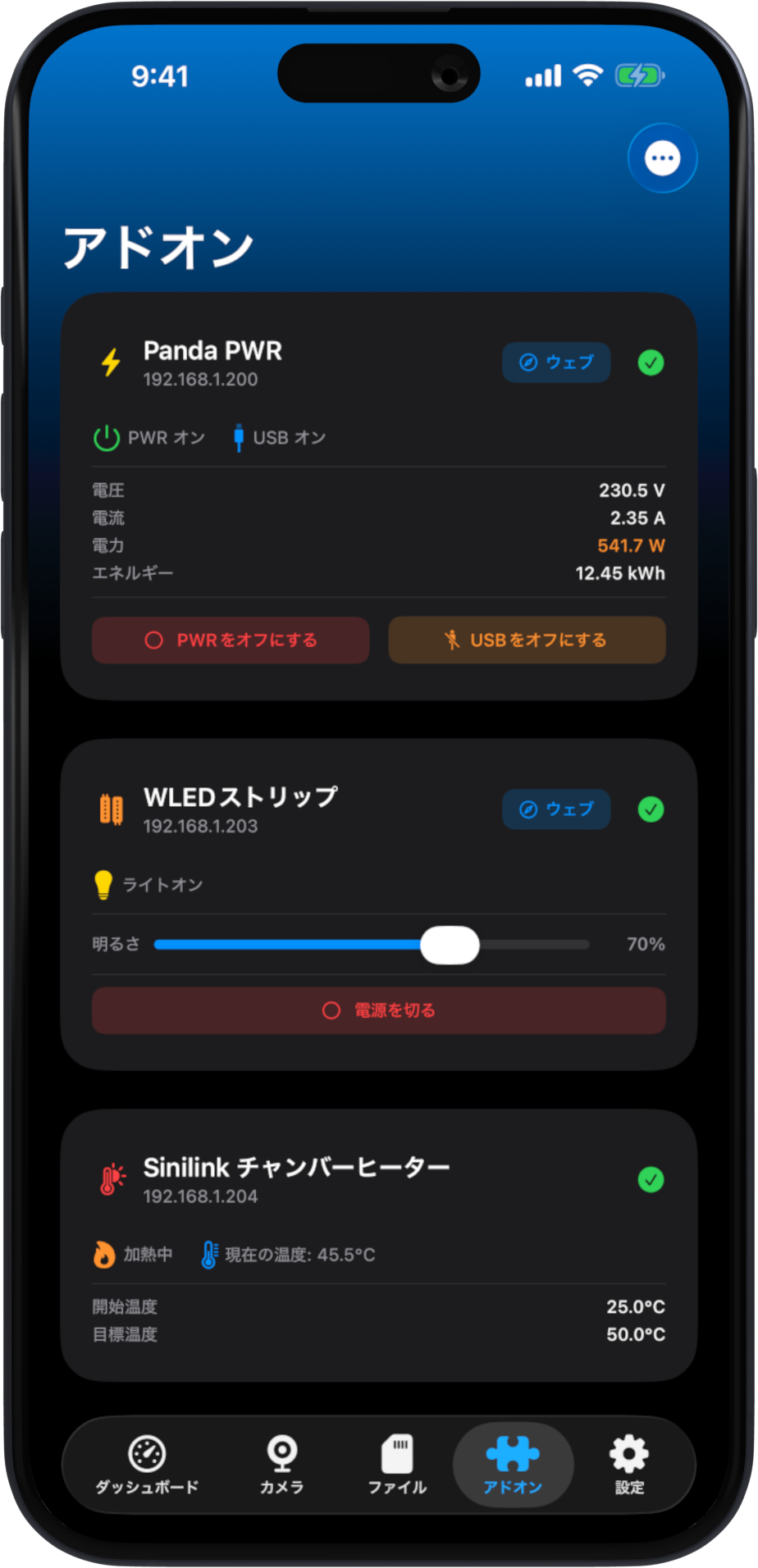
Task: Switch to the ファイル tab
Action: (397, 1465)
